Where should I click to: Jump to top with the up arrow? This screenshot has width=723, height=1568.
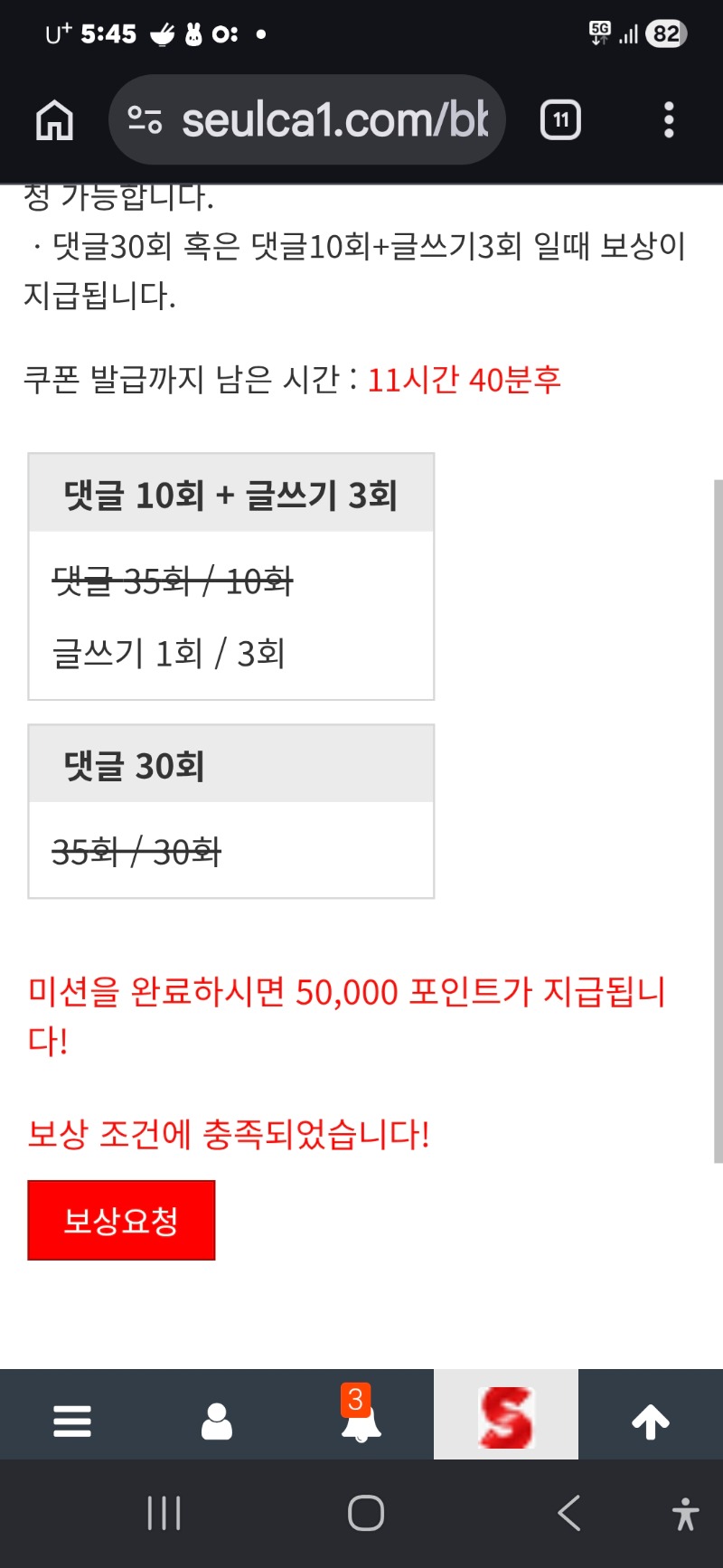coord(651,1421)
